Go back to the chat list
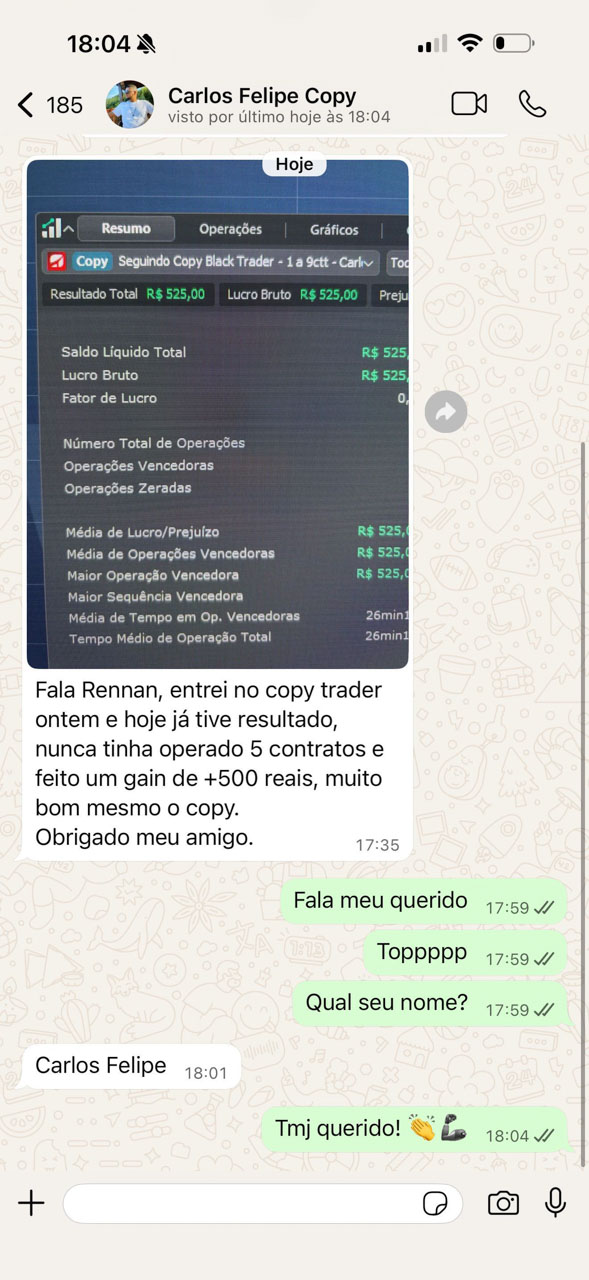The height and width of the screenshot is (1280, 589). pos(50,105)
